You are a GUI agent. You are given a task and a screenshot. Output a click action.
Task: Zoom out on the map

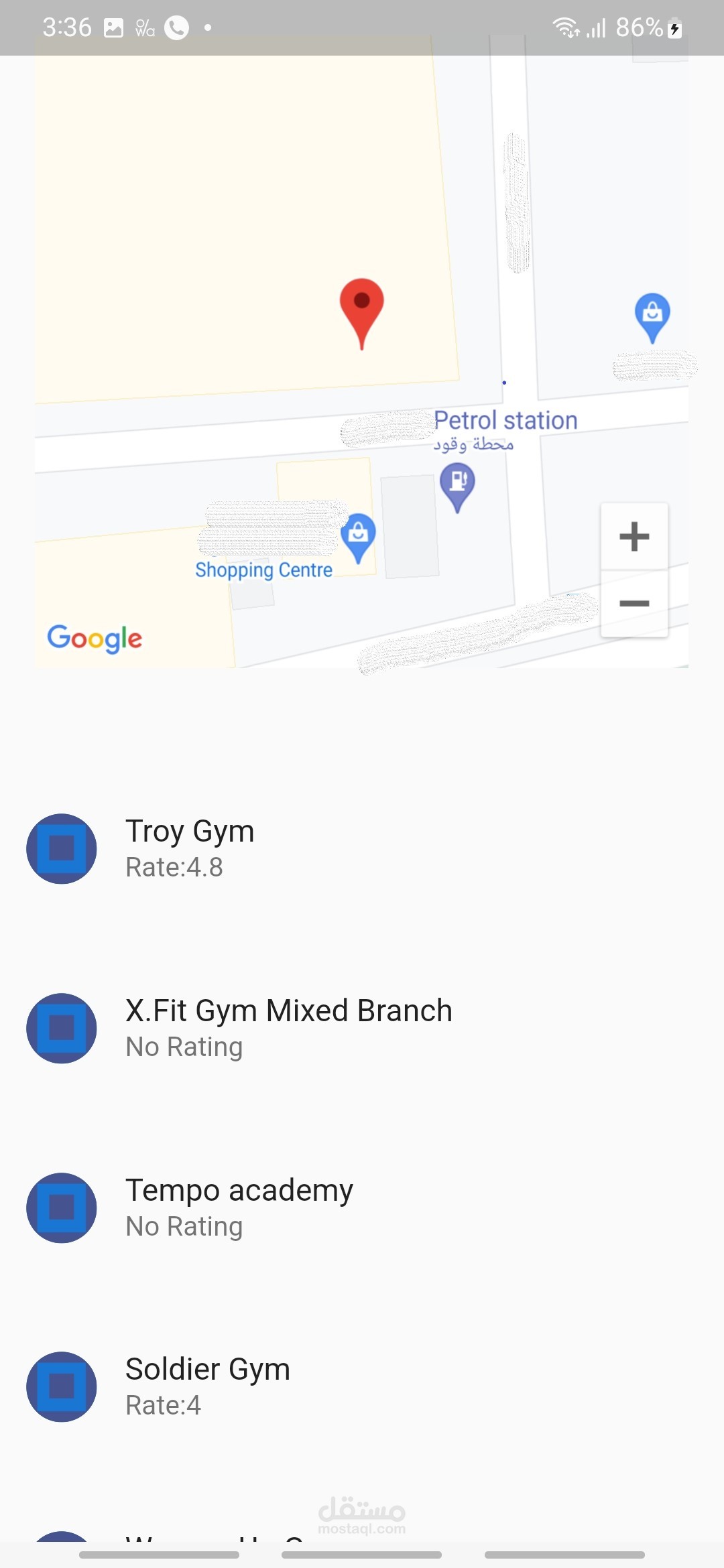click(634, 604)
